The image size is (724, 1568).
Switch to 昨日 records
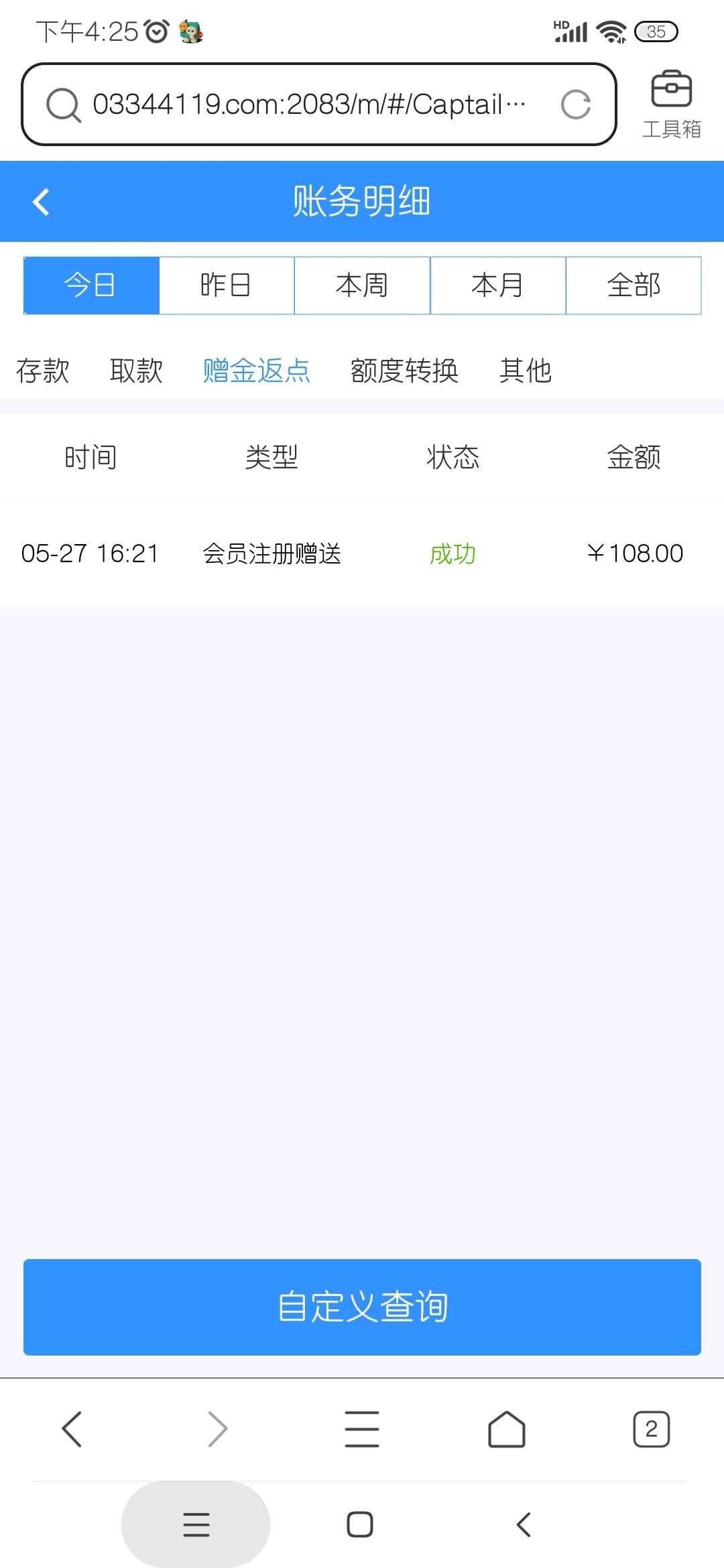pos(227,285)
